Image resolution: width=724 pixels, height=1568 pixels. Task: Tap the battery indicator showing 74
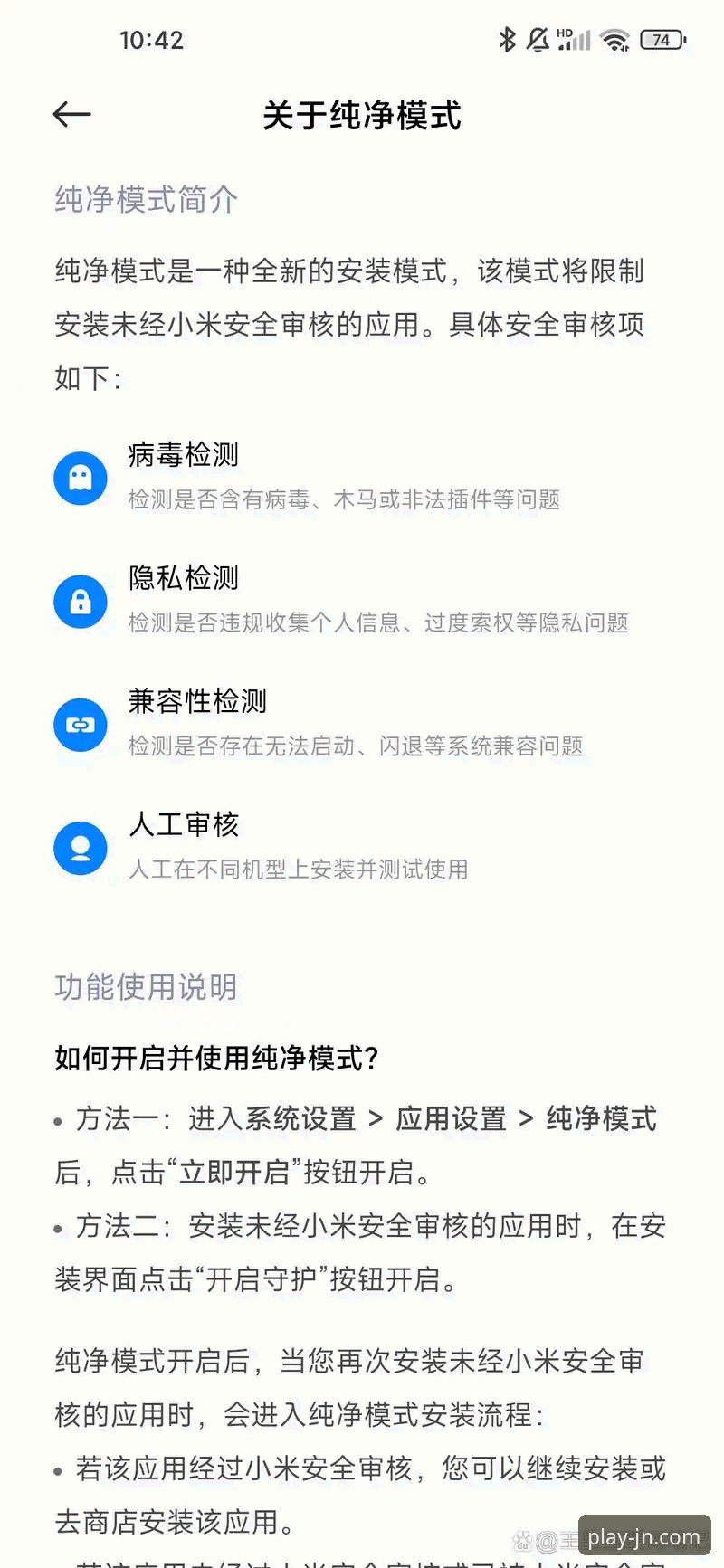point(660,40)
